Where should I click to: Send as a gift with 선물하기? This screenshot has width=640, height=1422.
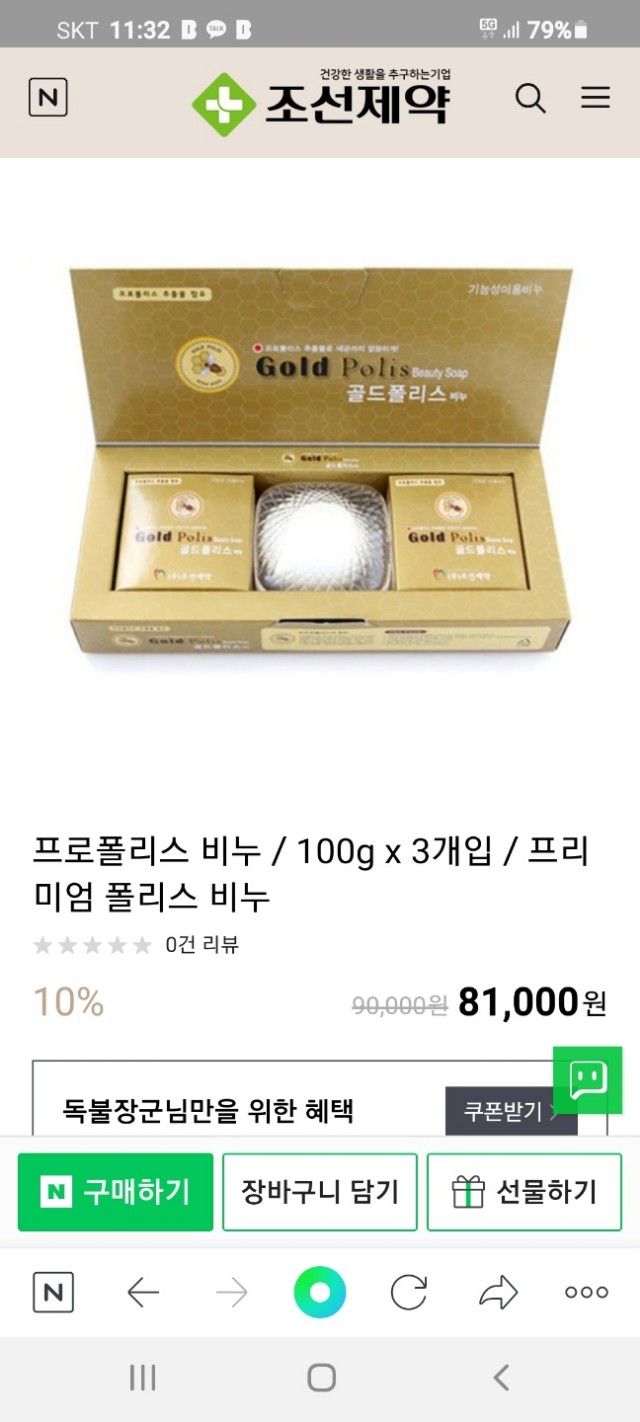[x=524, y=1192]
